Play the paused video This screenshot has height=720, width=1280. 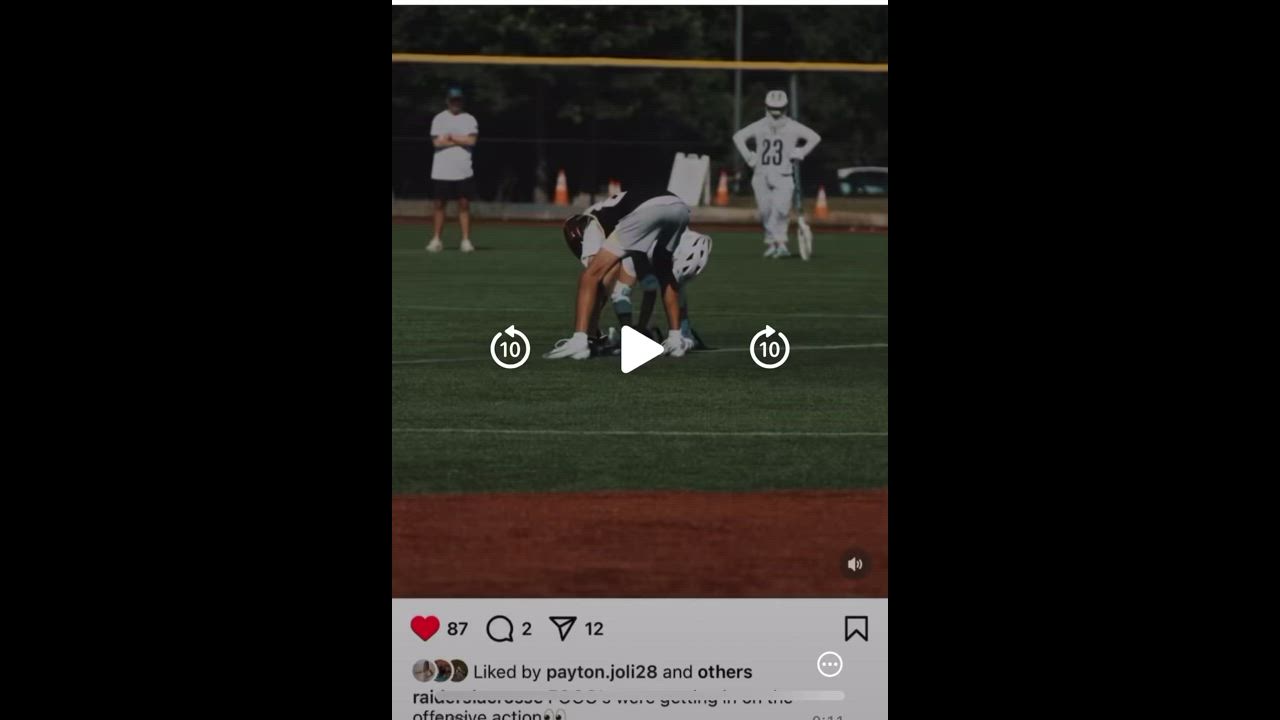click(x=640, y=349)
